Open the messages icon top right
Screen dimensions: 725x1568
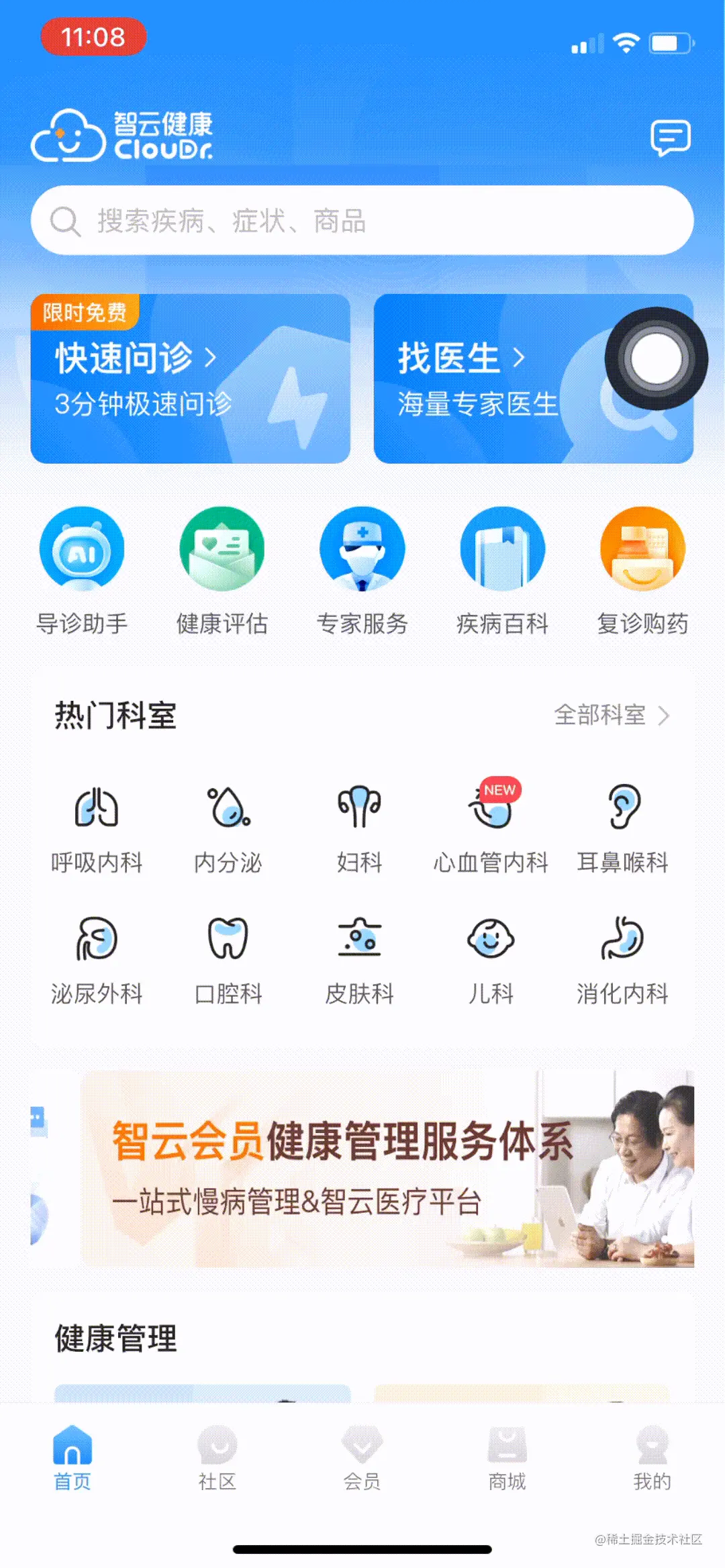[x=671, y=138]
